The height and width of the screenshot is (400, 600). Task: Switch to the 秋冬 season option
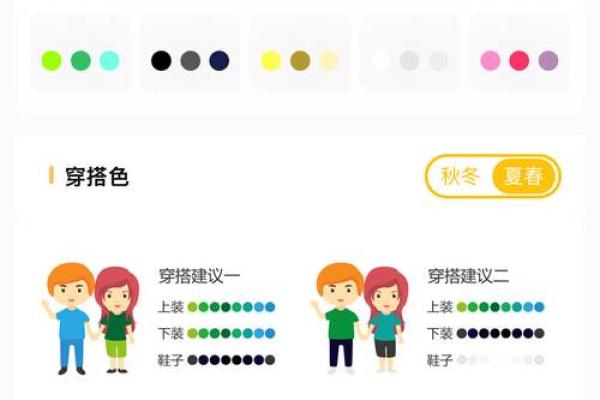coord(461,177)
